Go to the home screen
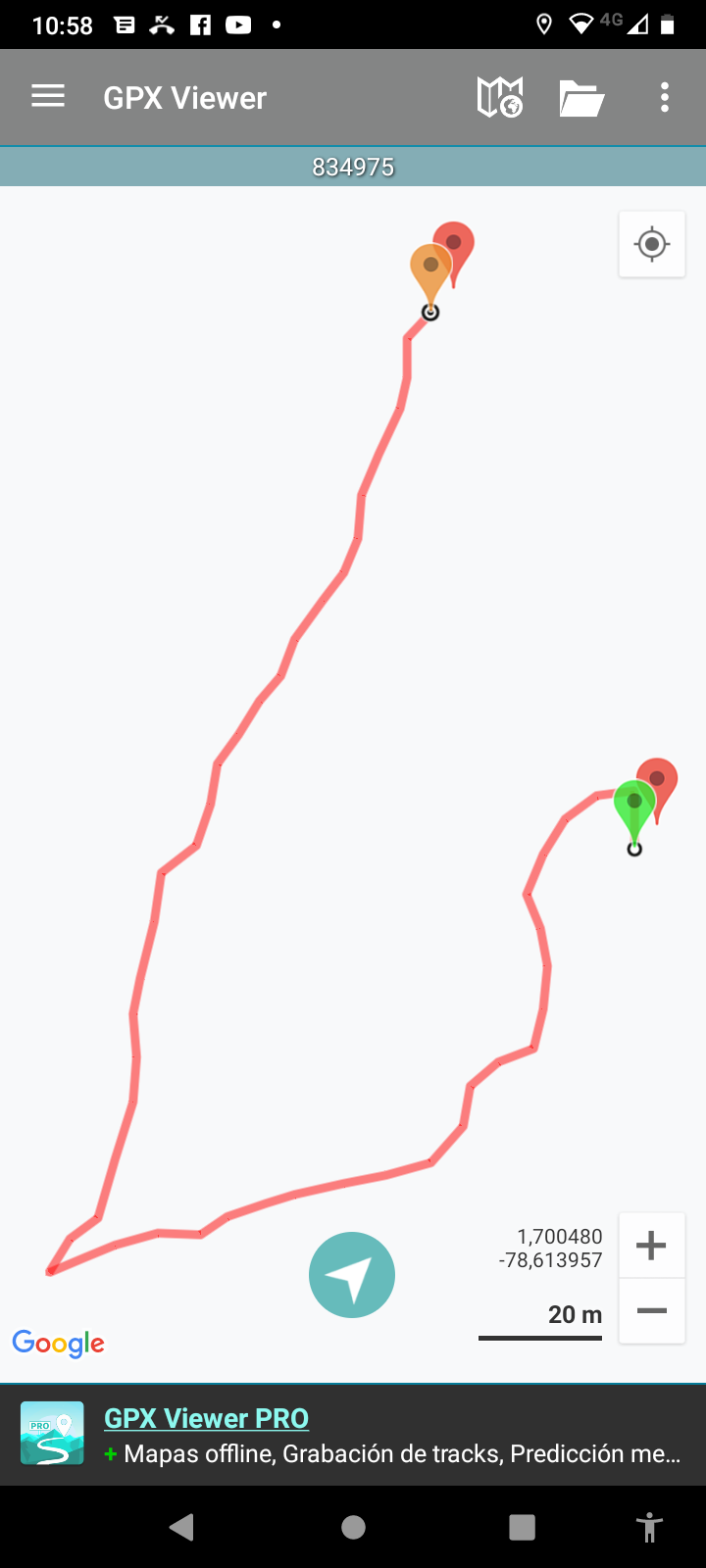Viewport: 706px width, 1568px height. point(353,1527)
